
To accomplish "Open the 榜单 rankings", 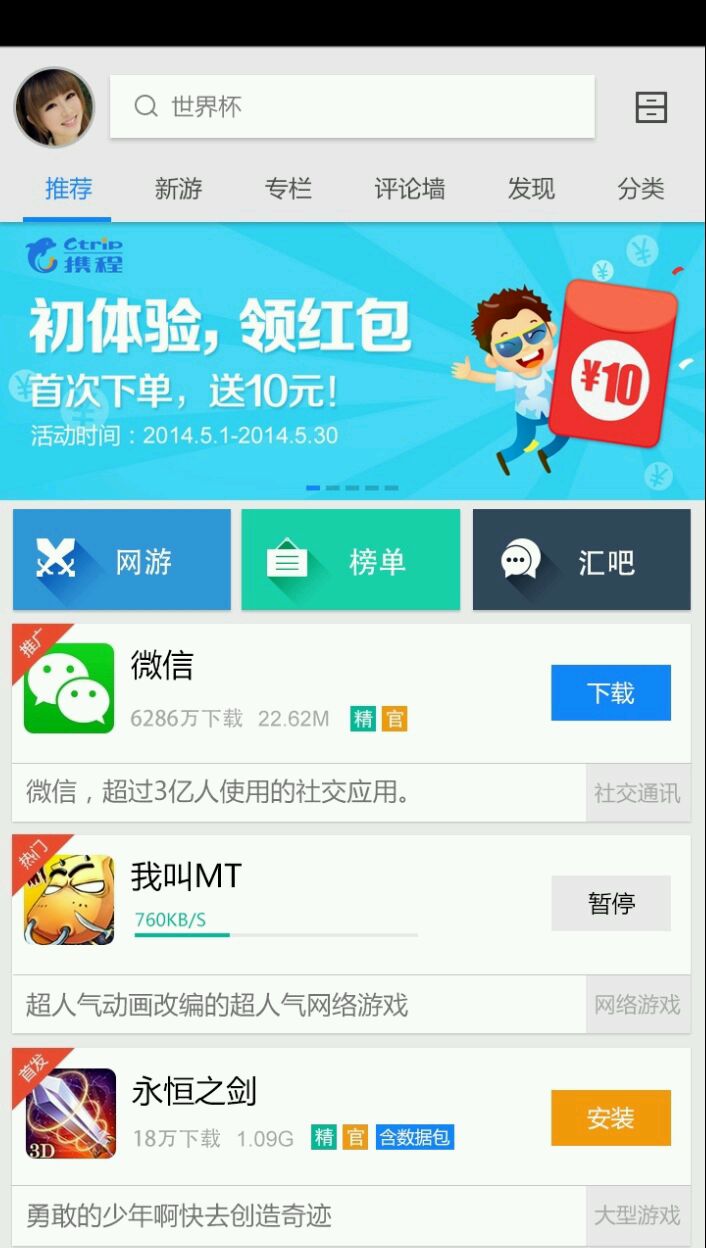I will click(x=351, y=560).
